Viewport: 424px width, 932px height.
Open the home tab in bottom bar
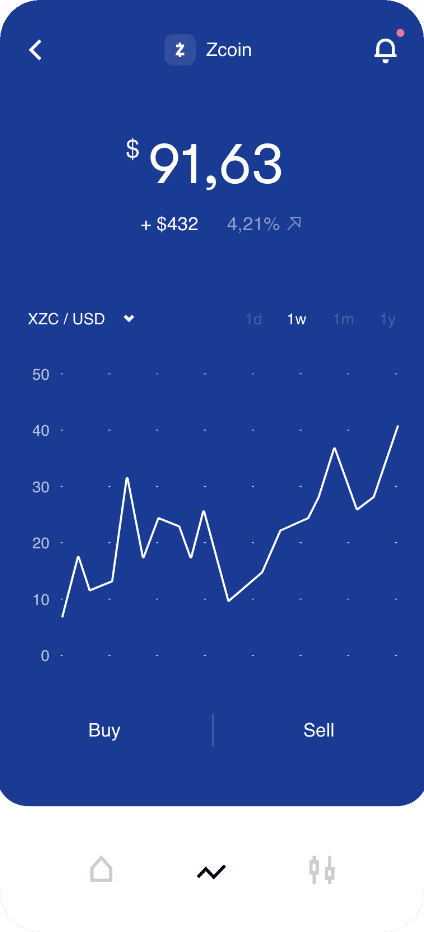tap(101, 869)
